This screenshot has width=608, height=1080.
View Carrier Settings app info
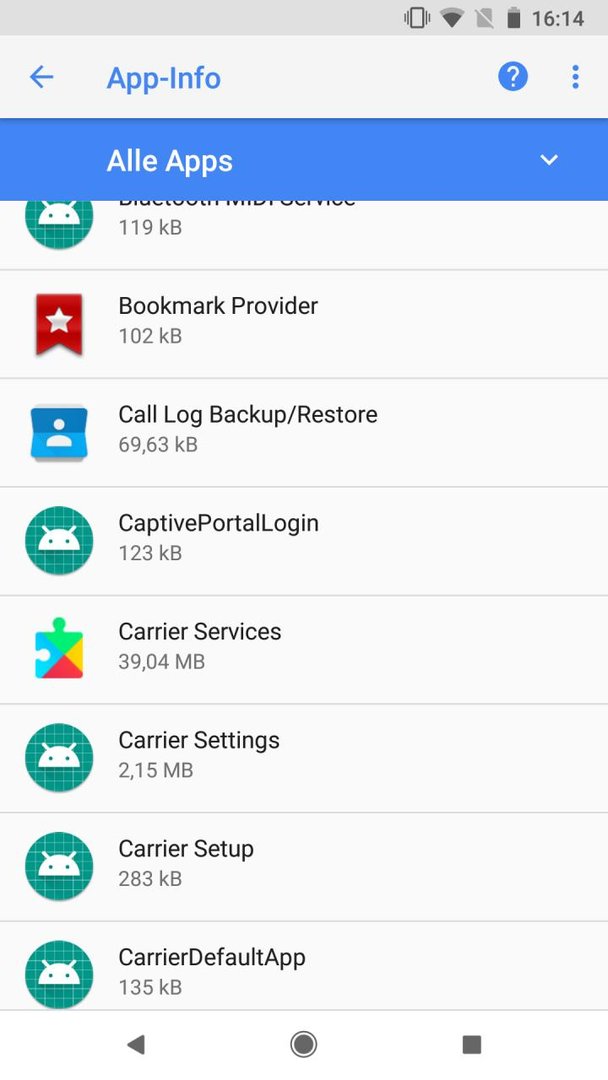[x=304, y=758]
